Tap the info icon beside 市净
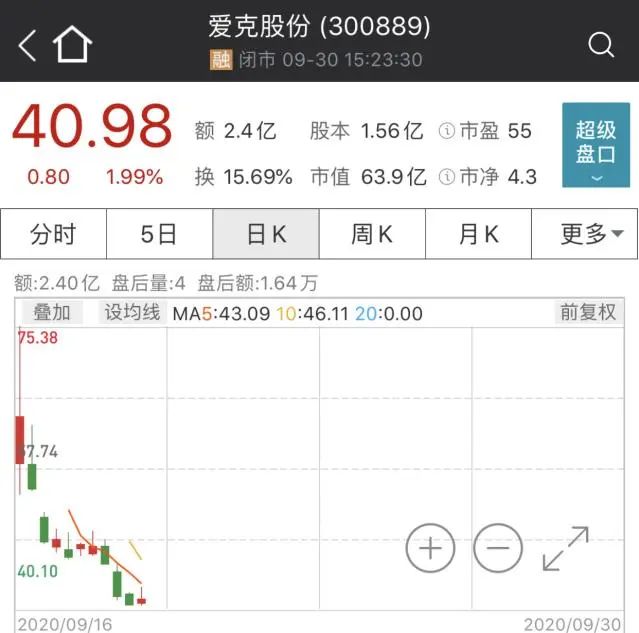The width and height of the screenshot is (639, 633). pyautogui.click(x=447, y=177)
